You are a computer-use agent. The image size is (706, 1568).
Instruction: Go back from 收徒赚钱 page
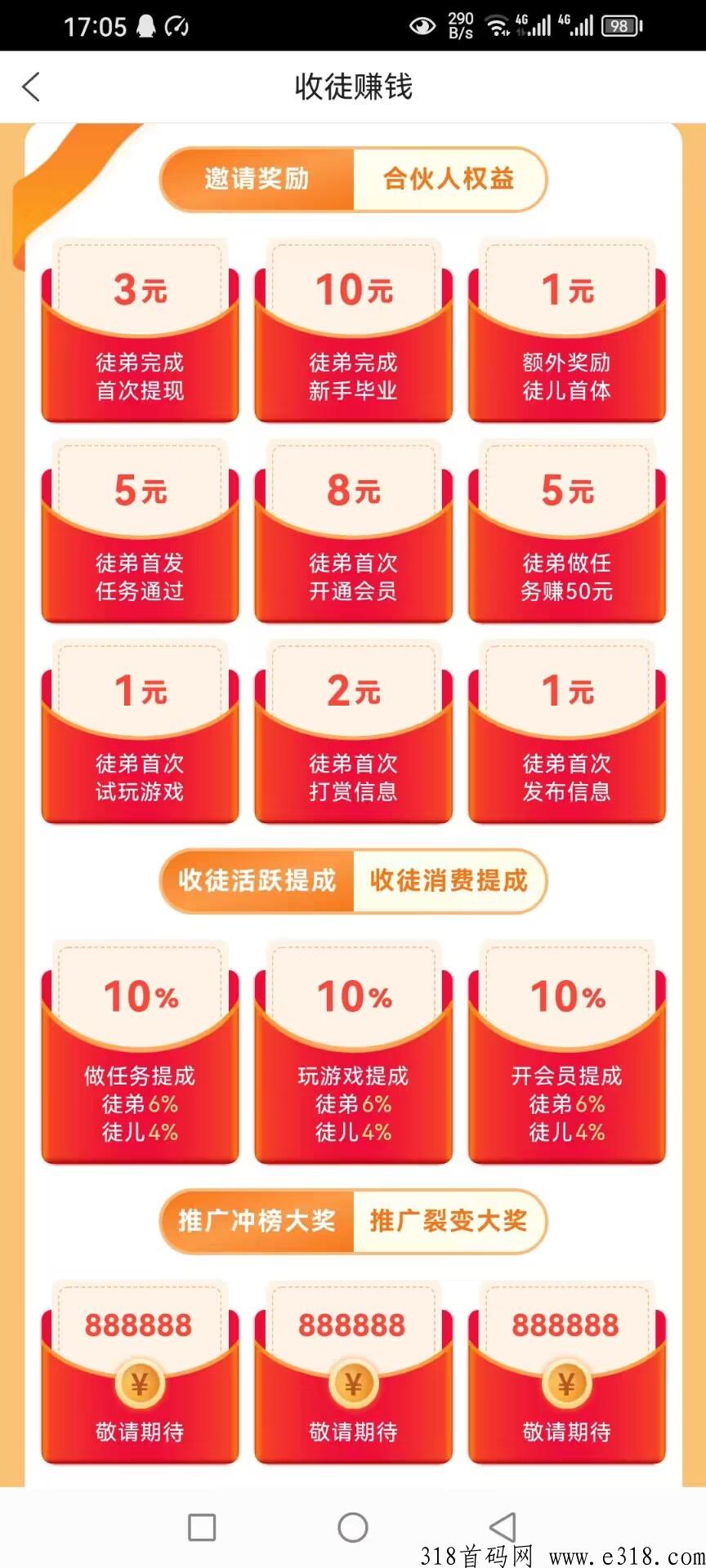pos(31,87)
